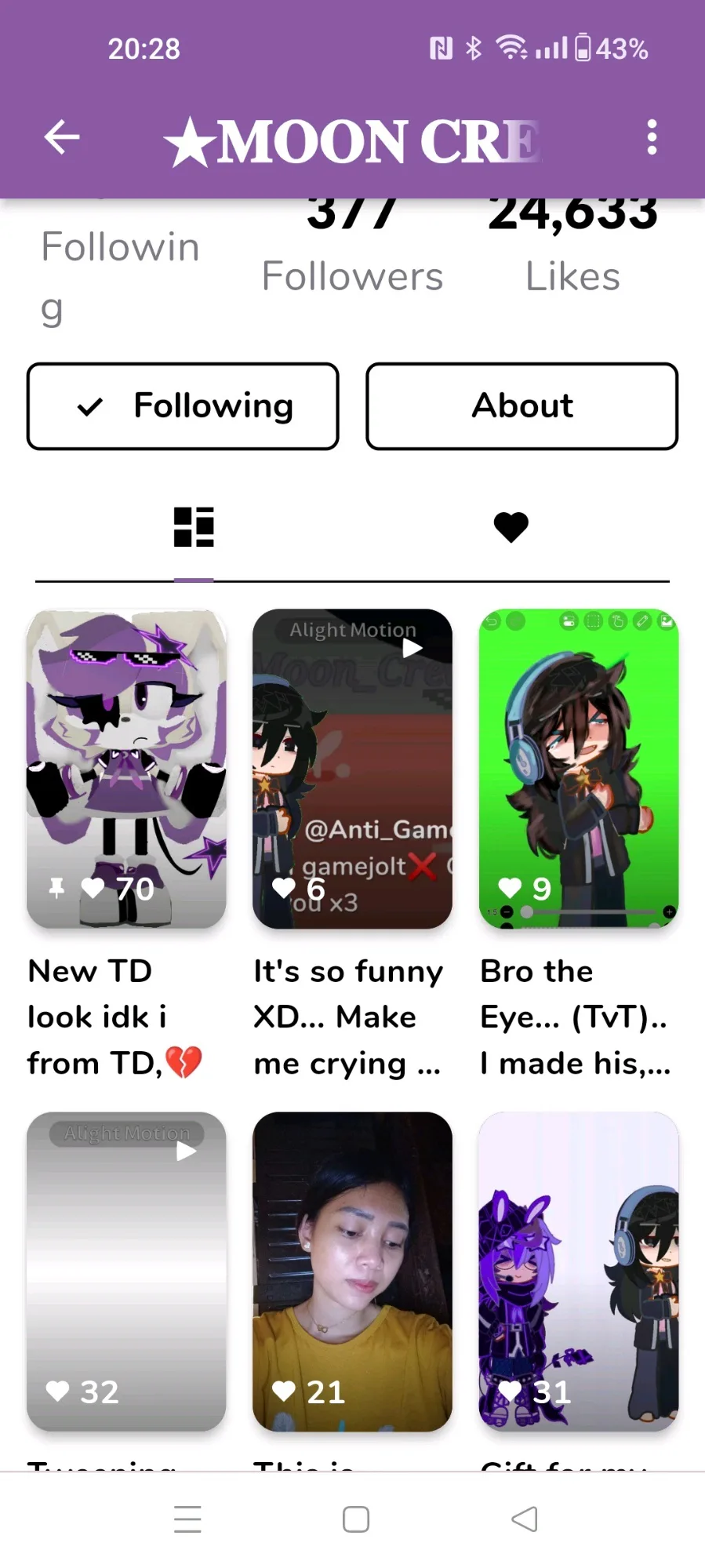Open the three-dot overflow menu
Screen dimensions: 705x1568
coord(651,137)
